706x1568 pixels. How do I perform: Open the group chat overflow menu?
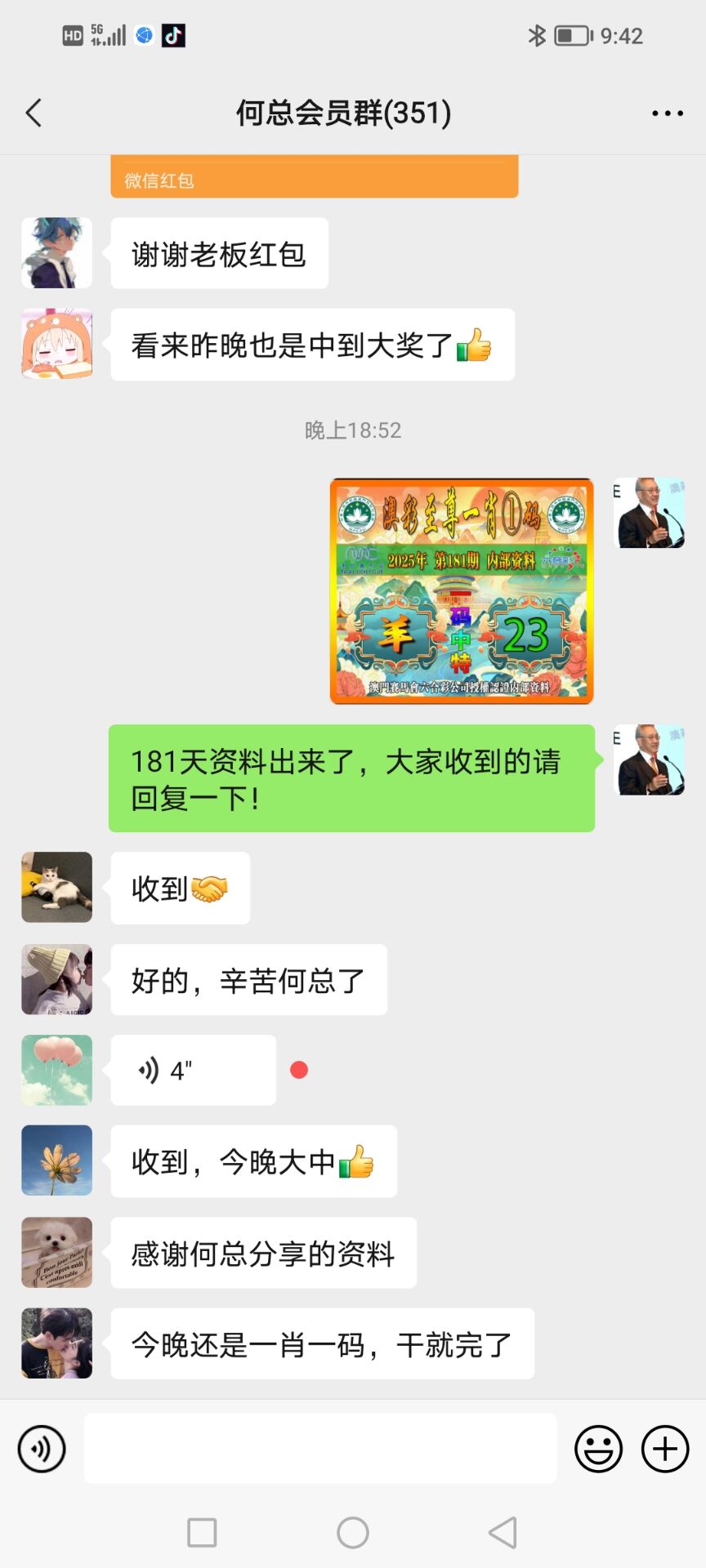point(667,114)
